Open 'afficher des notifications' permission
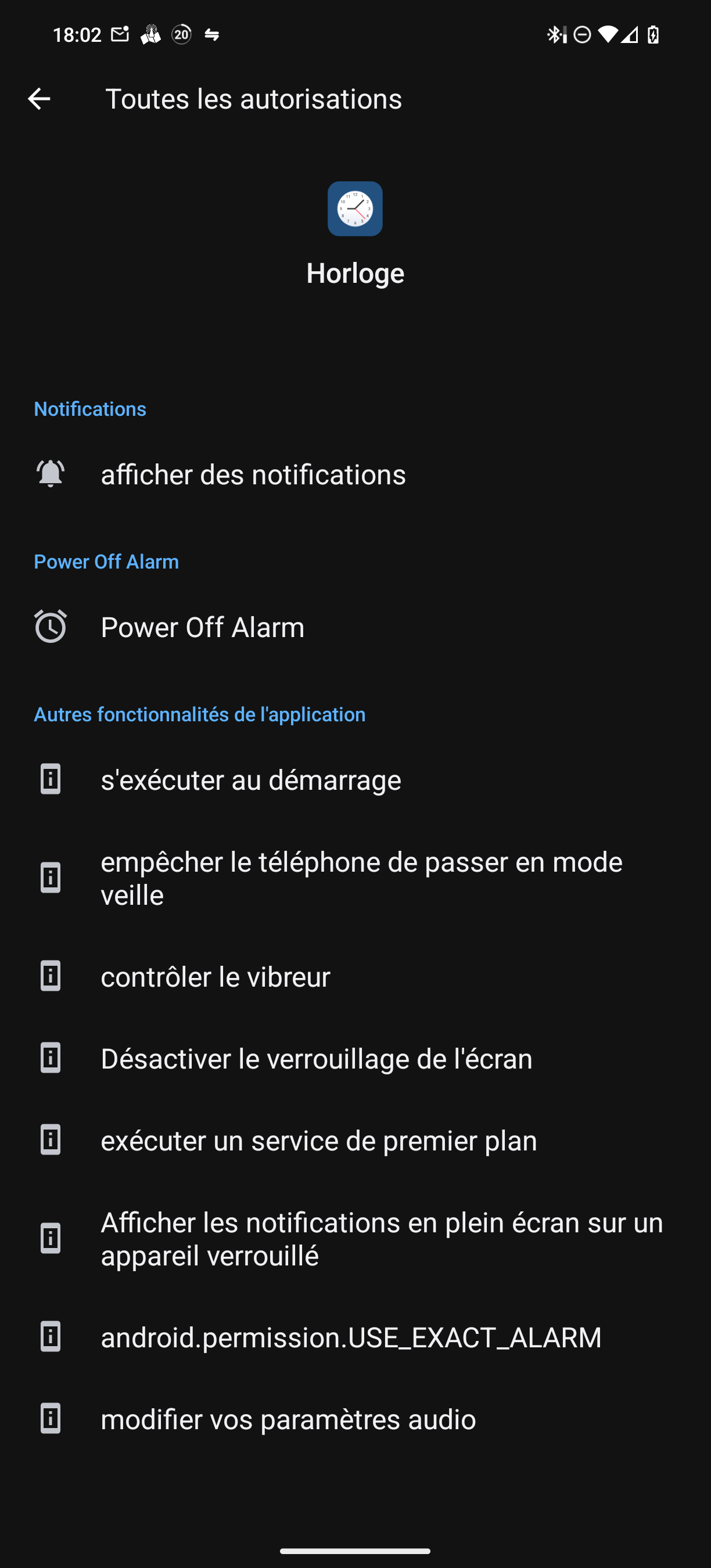This screenshot has width=711, height=1568. click(355, 474)
